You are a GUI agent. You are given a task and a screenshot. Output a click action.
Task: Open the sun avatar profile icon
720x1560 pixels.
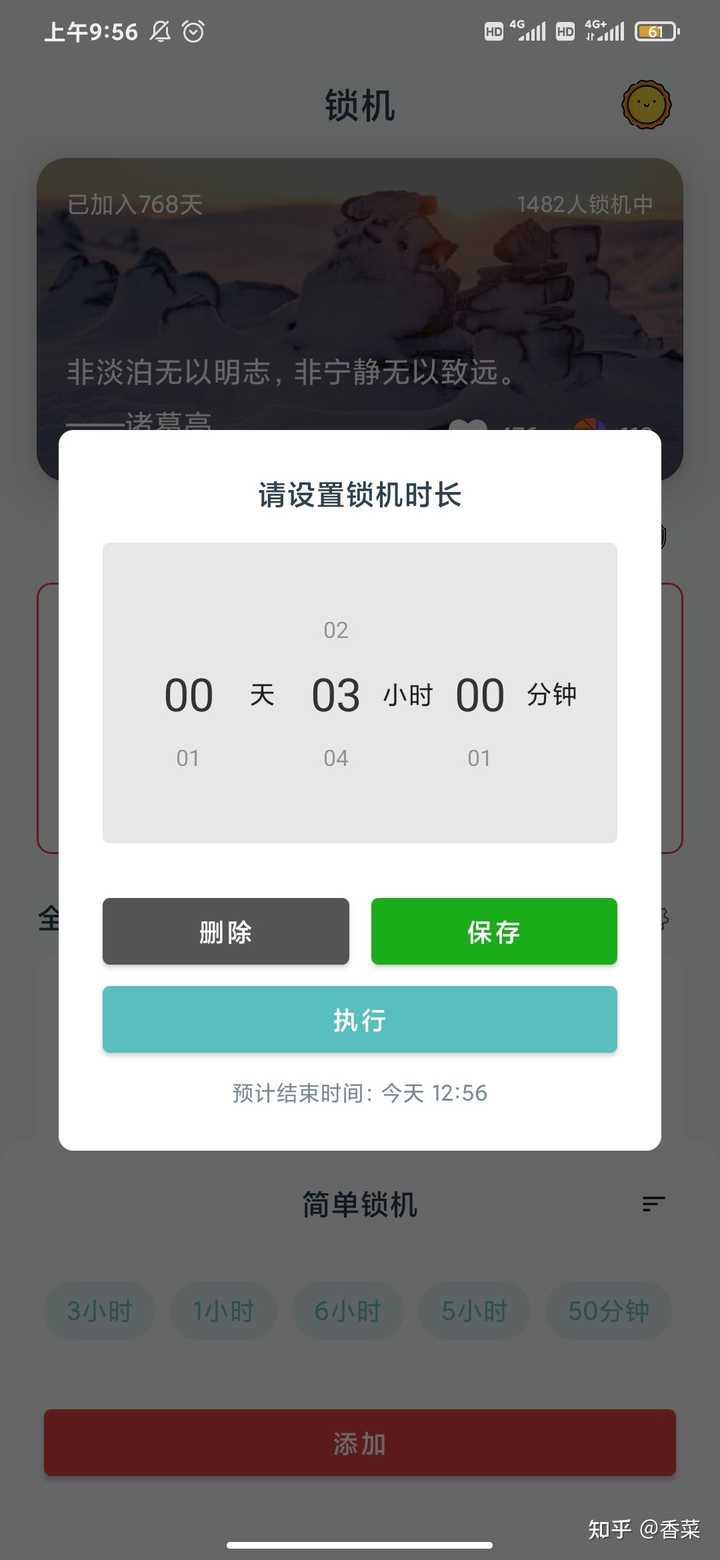click(x=646, y=105)
